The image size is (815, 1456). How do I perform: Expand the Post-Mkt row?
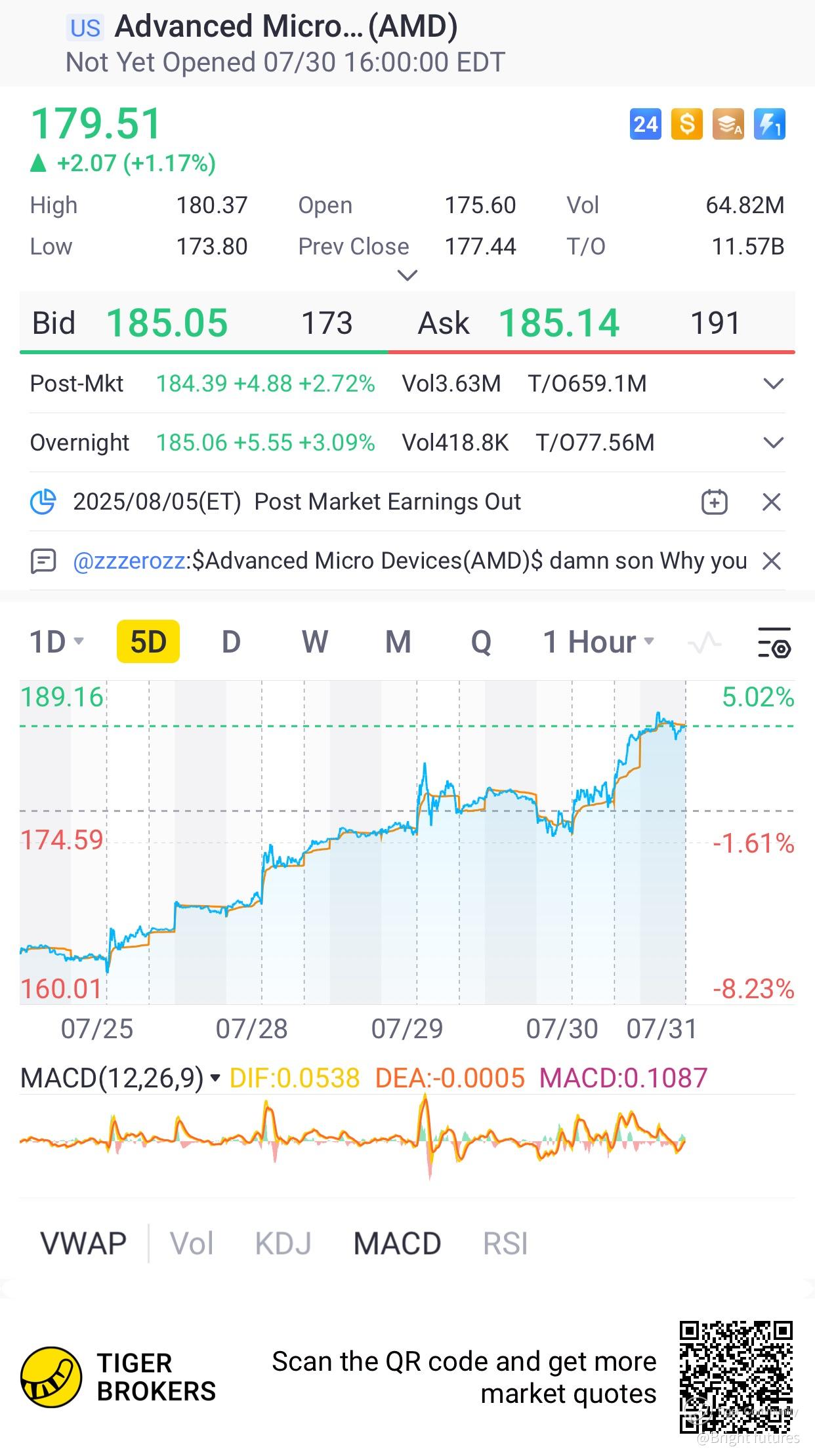point(774,384)
